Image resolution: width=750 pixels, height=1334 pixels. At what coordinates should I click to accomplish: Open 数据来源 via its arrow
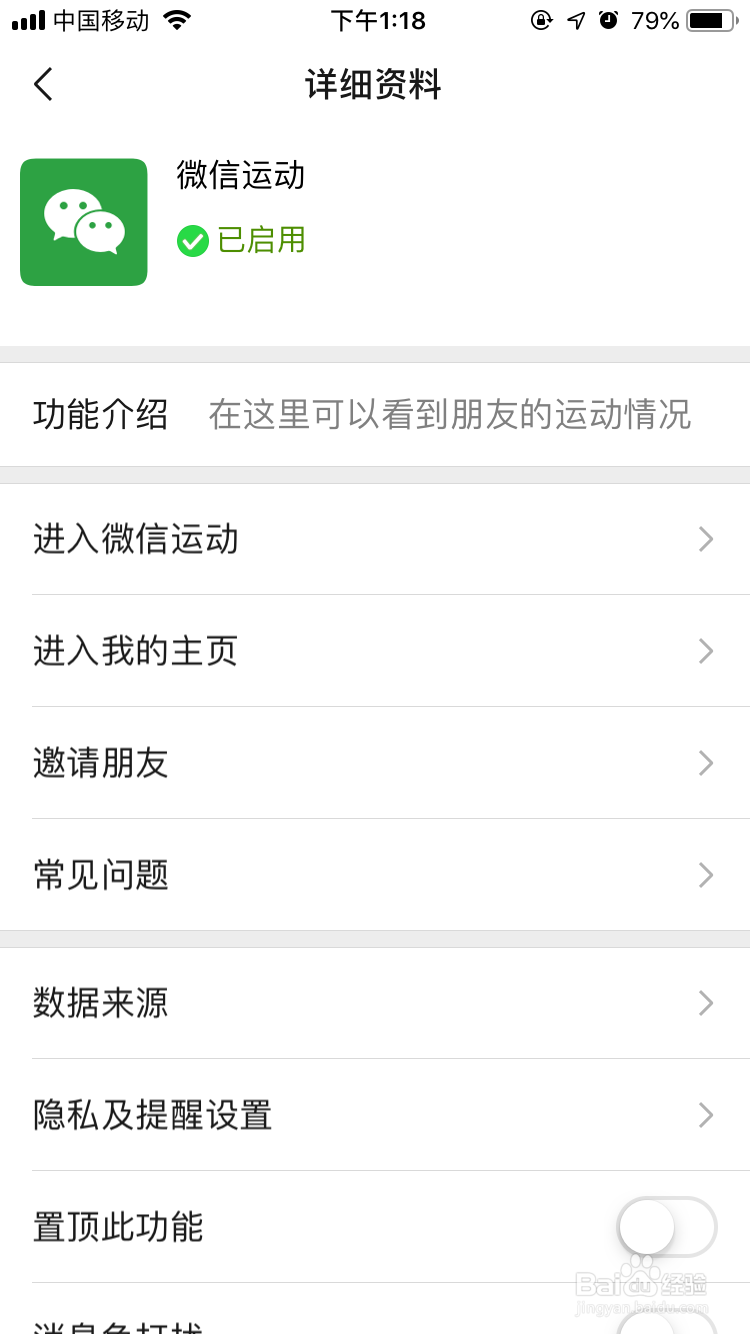click(706, 1003)
